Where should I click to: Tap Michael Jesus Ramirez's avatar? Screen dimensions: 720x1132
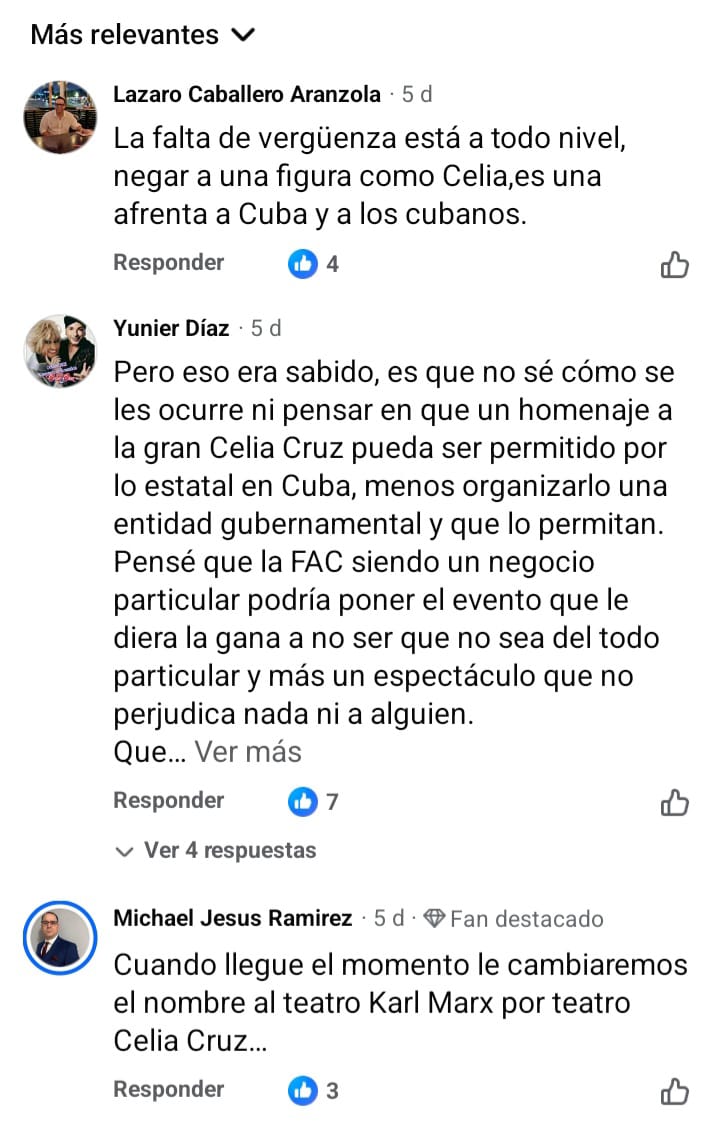coord(59,939)
